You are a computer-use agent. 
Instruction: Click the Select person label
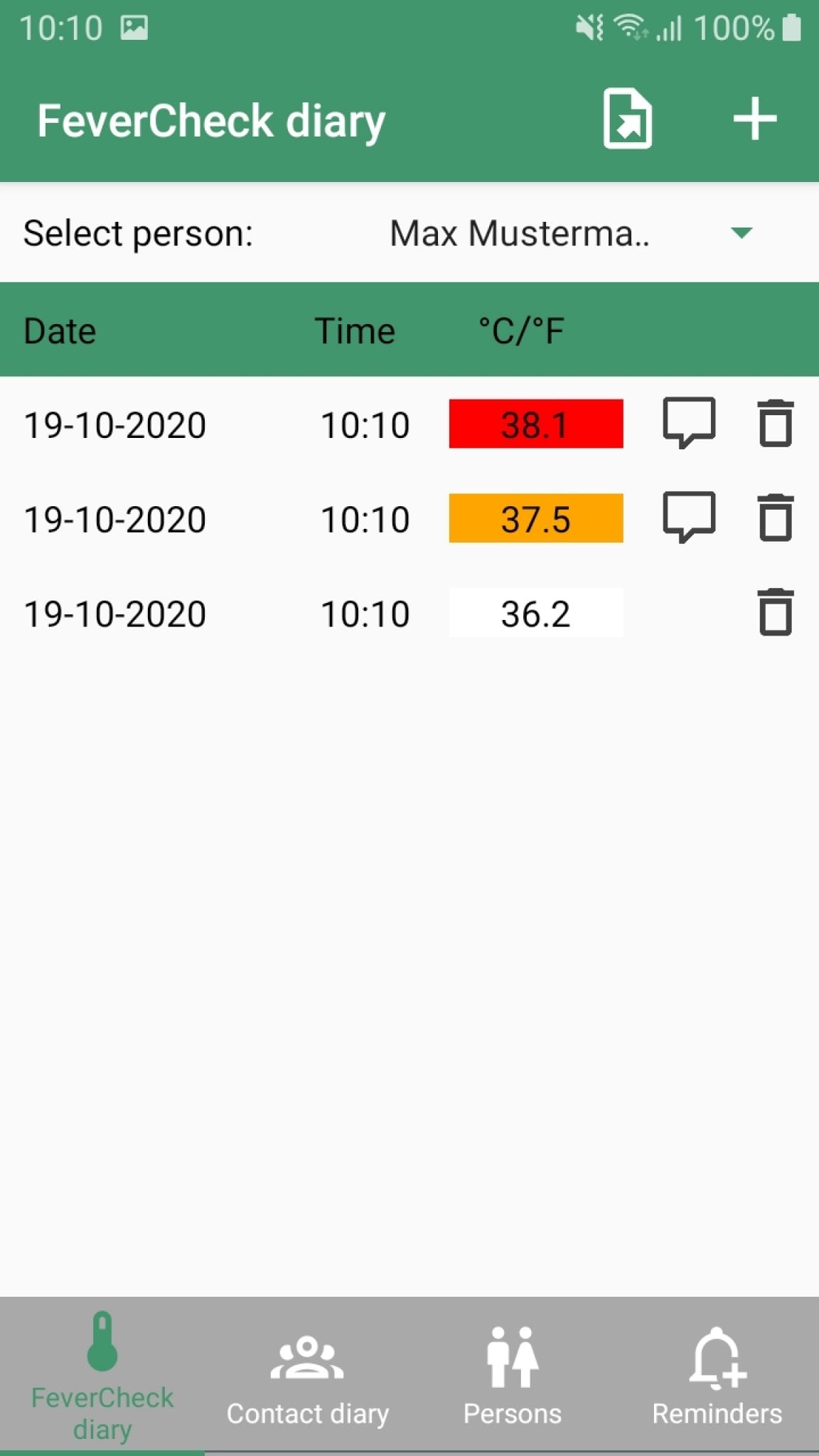(x=137, y=232)
